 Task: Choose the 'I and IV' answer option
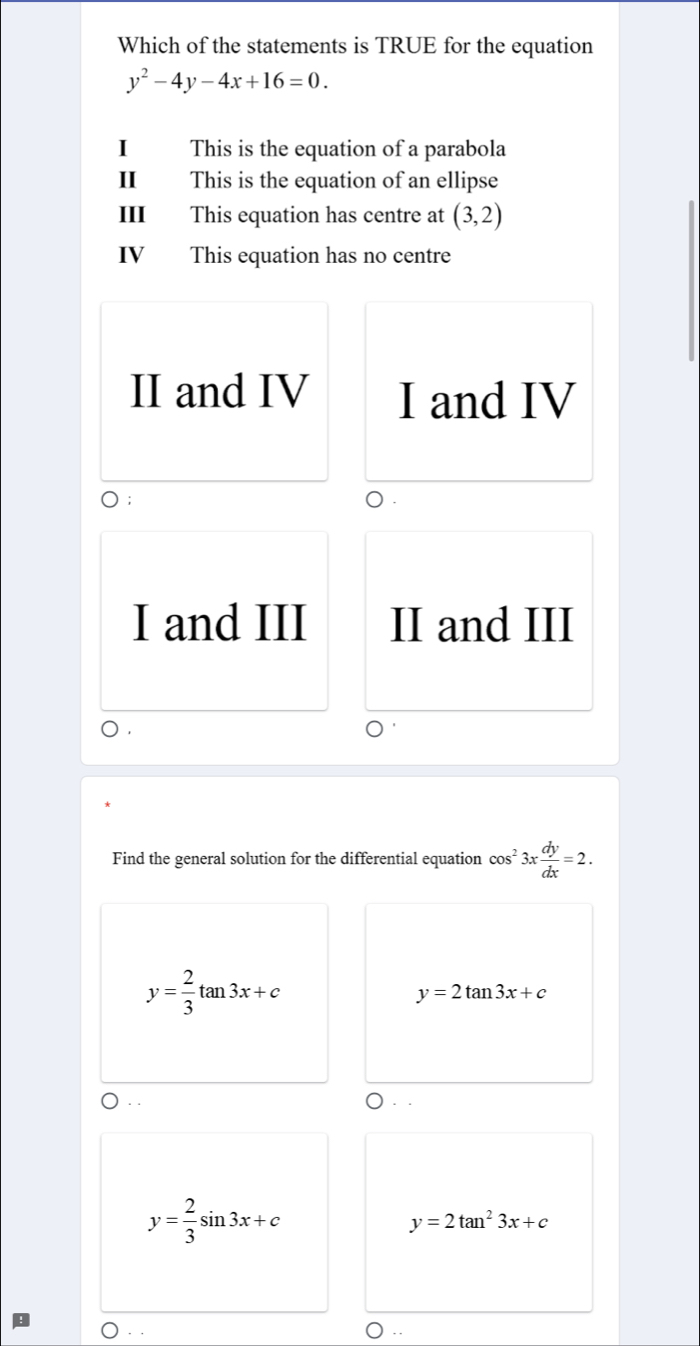click(374, 500)
